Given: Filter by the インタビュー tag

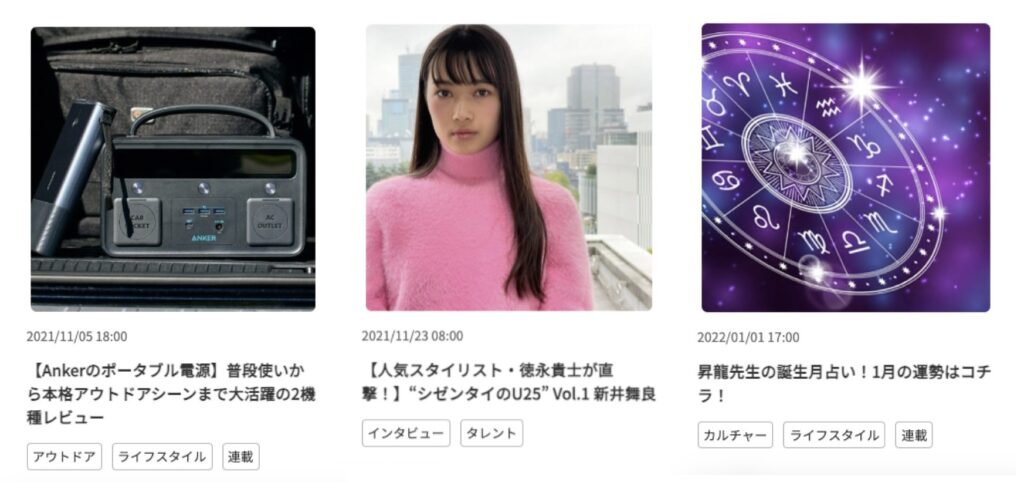Looking at the screenshot, I should click(405, 433).
